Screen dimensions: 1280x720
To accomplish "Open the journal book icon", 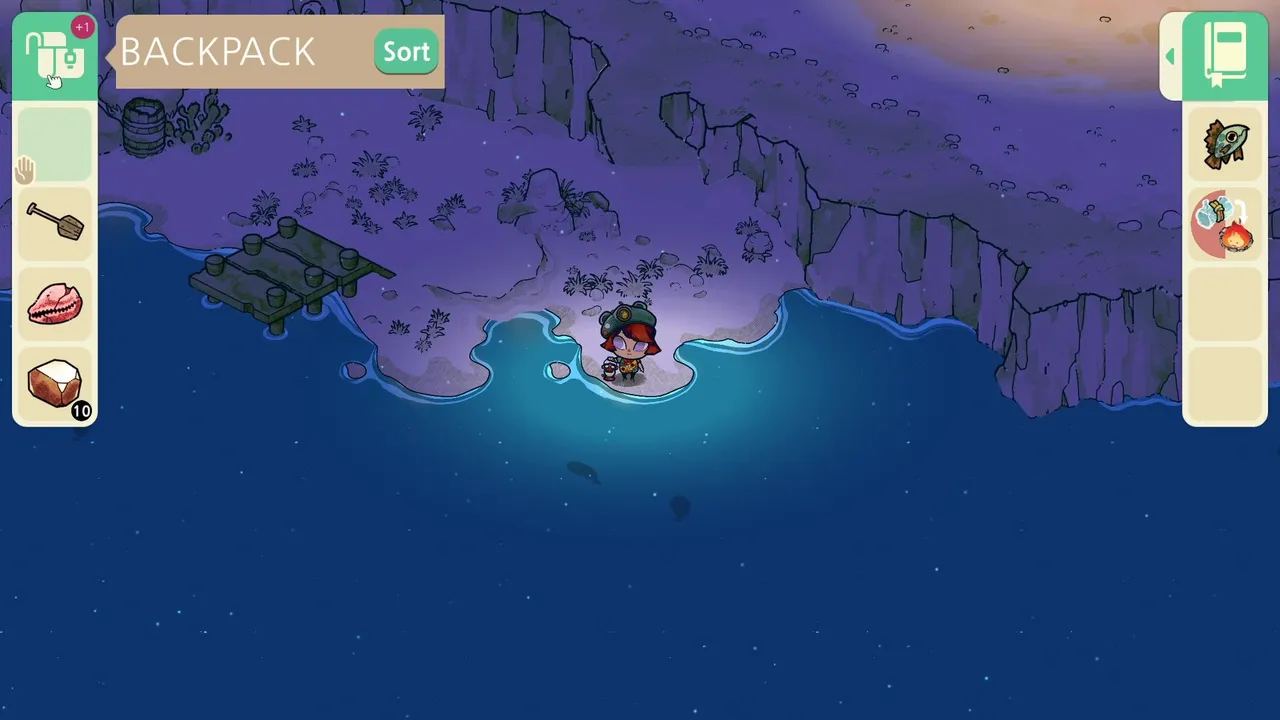I will pos(1225,55).
